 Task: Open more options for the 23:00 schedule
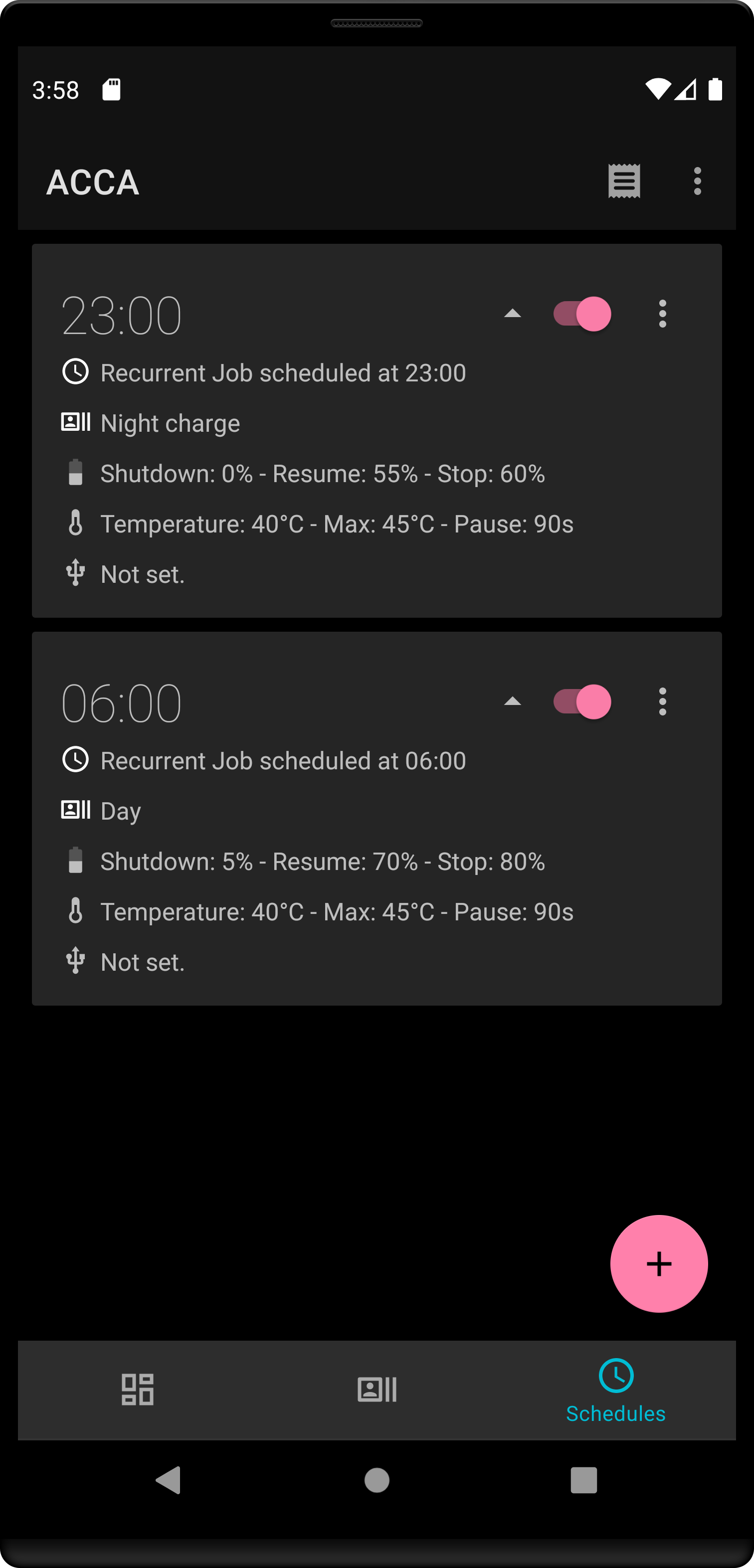(663, 314)
